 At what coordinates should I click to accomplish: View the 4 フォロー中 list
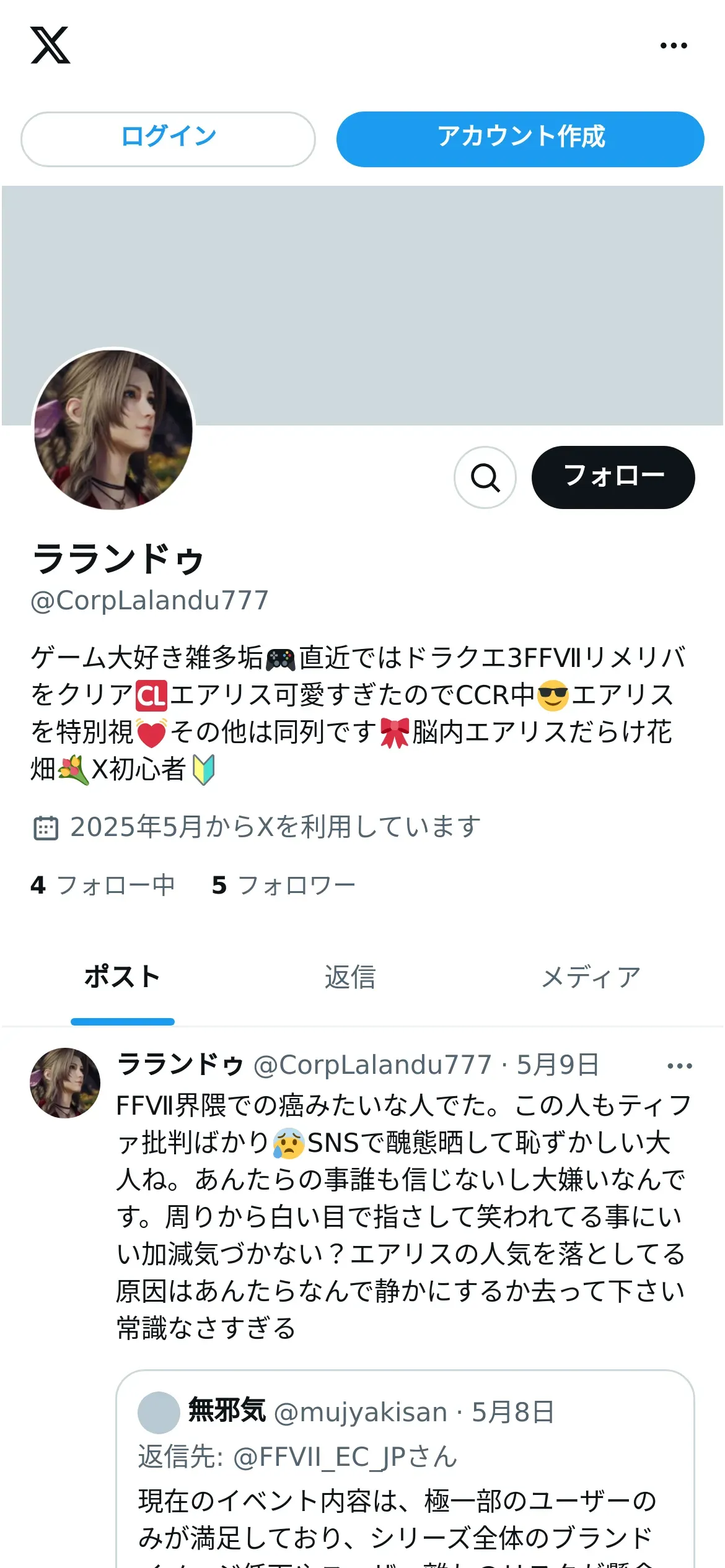click(103, 886)
